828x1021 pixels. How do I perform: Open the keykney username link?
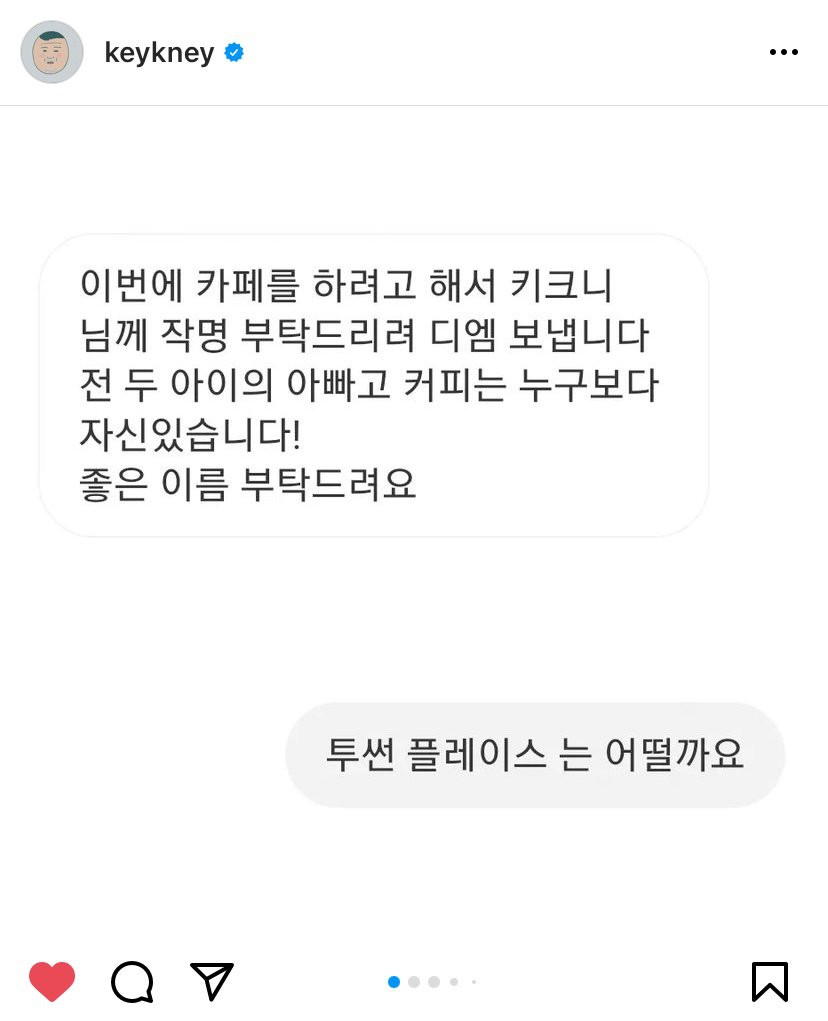[159, 53]
